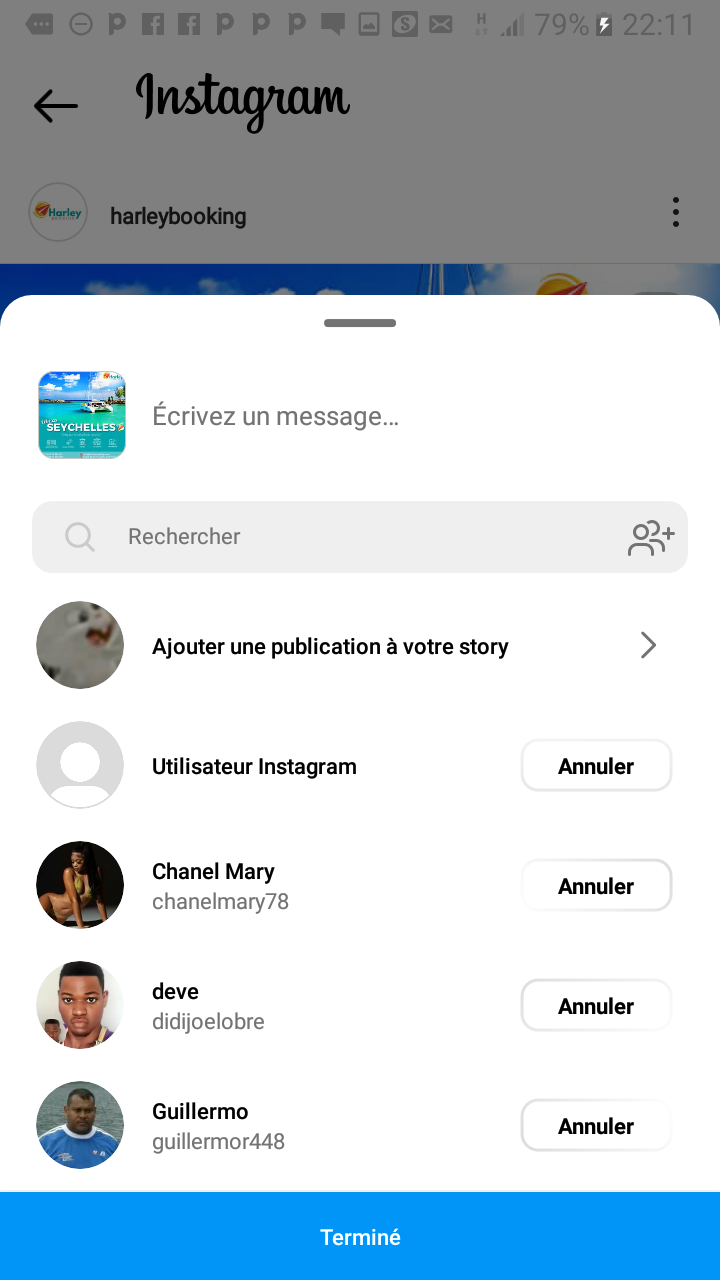Tap Annuler next to Chanel Mary
This screenshot has width=720, height=1280.
[596, 886]
